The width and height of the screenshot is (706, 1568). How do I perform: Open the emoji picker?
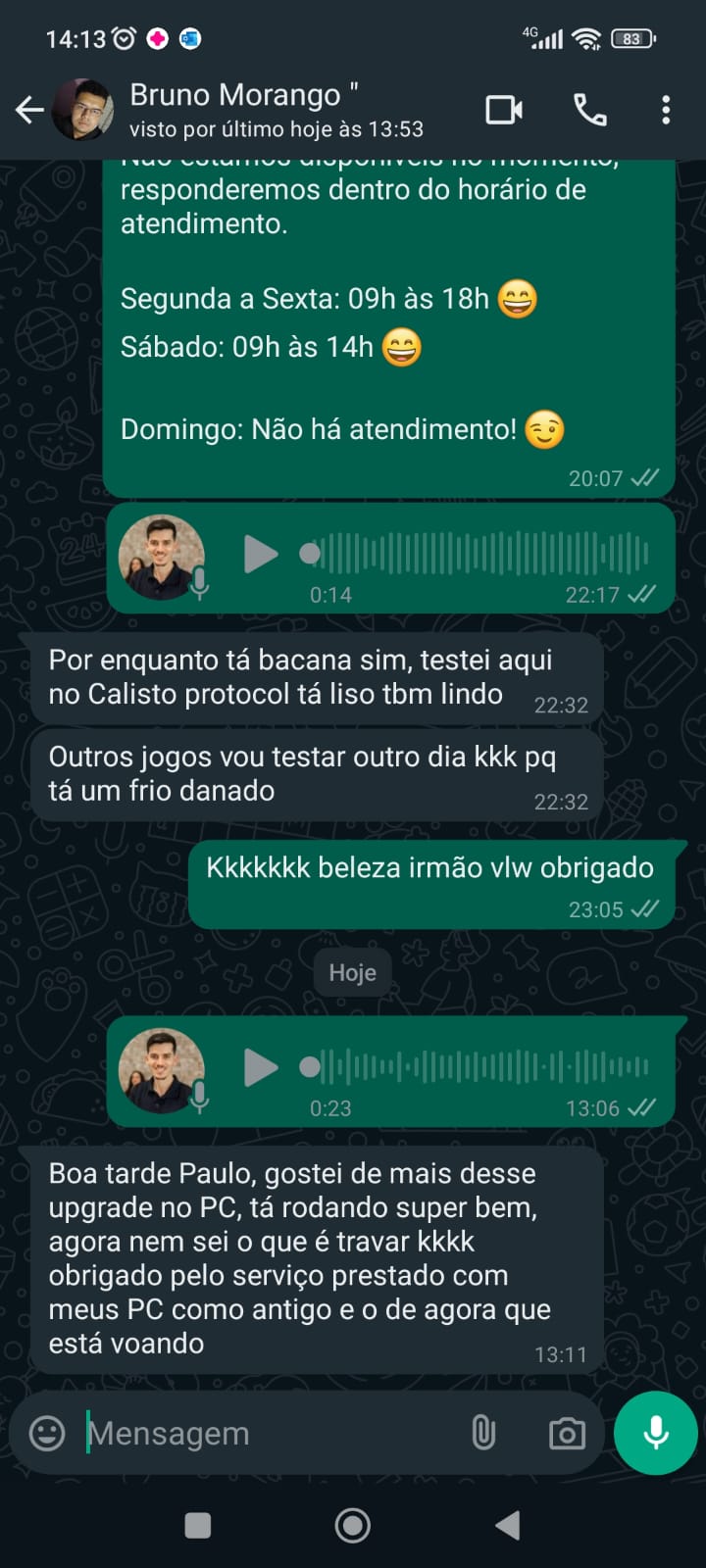[47, 1433]
